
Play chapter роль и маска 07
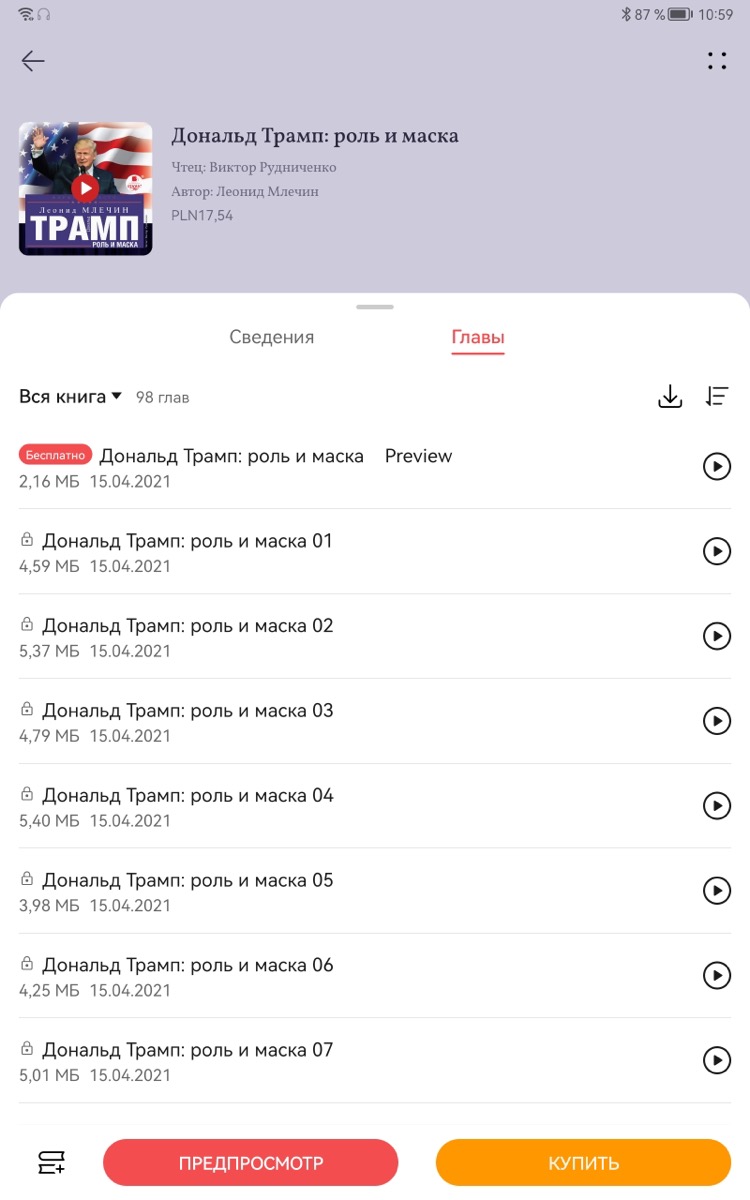click(x=717, y=1060)
